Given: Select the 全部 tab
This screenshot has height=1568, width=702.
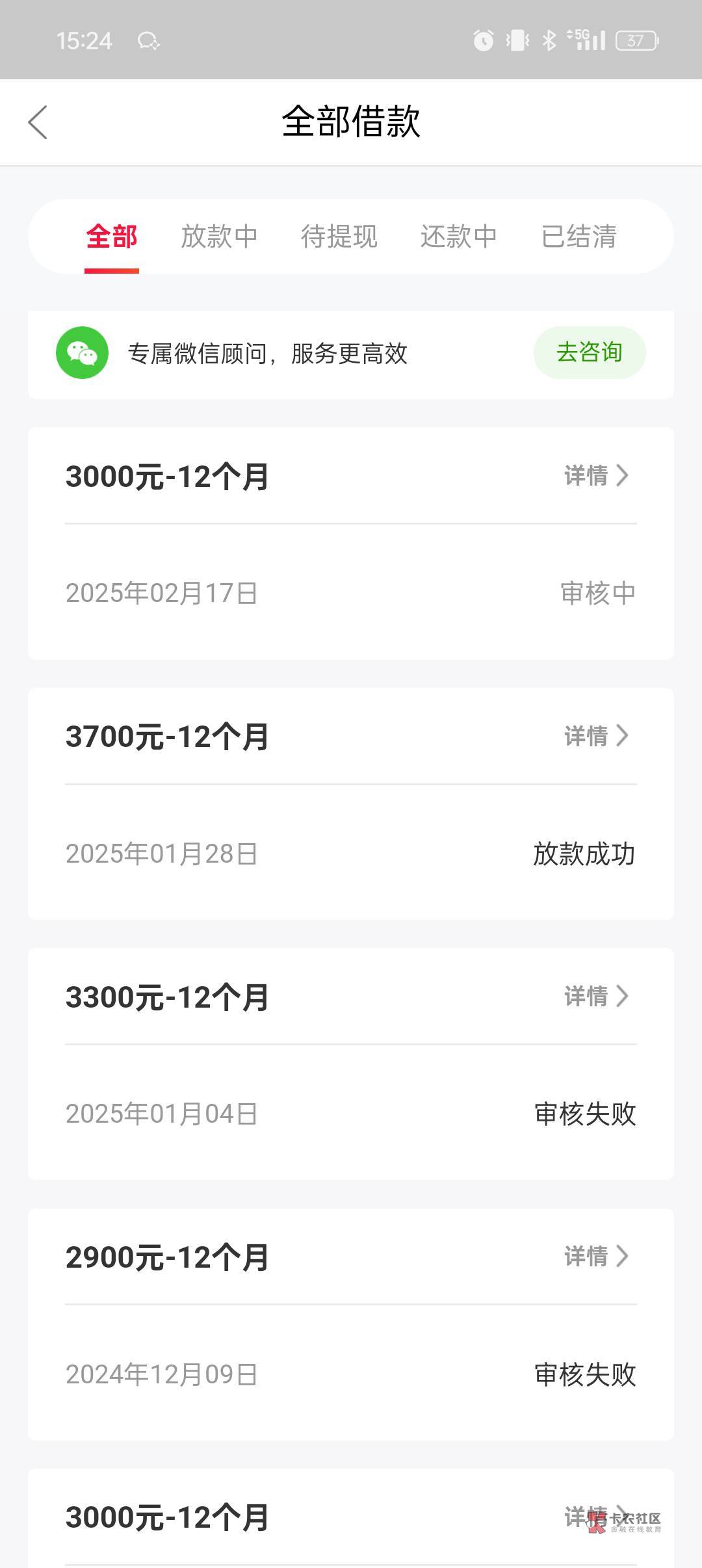Looking at the screenshot, I should [112, 236].
